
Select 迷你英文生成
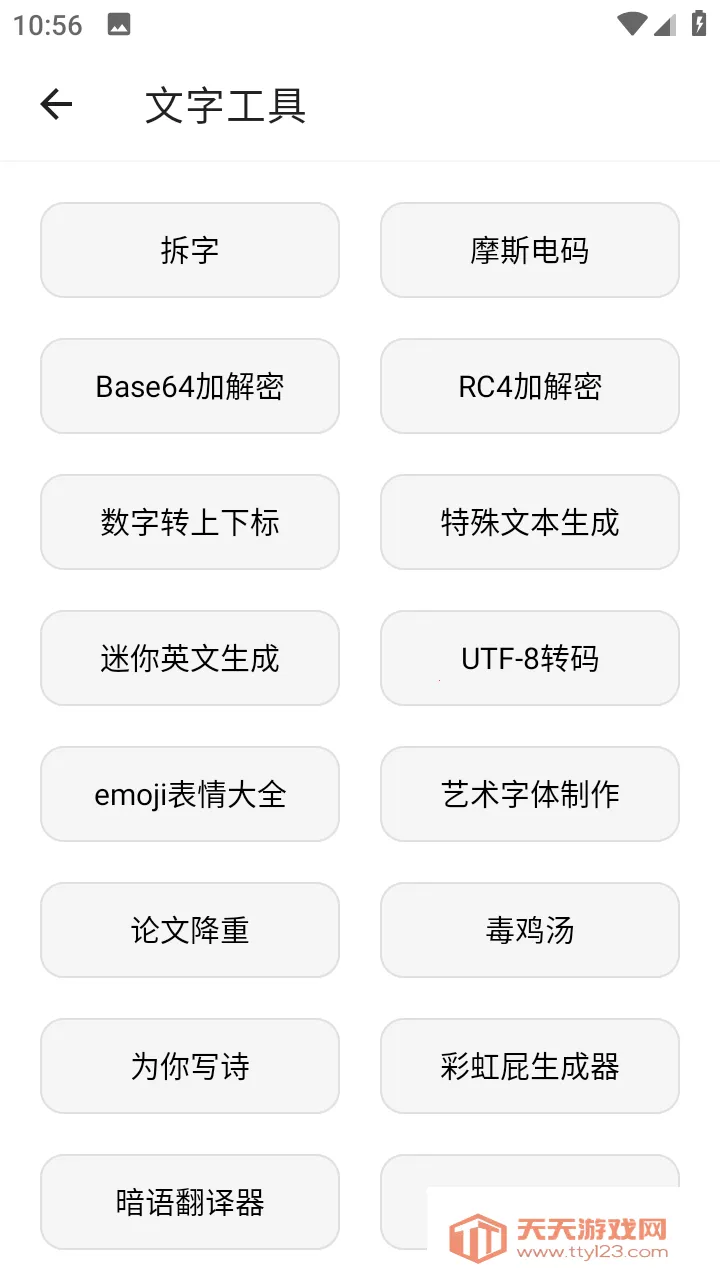tap(190, 658)
